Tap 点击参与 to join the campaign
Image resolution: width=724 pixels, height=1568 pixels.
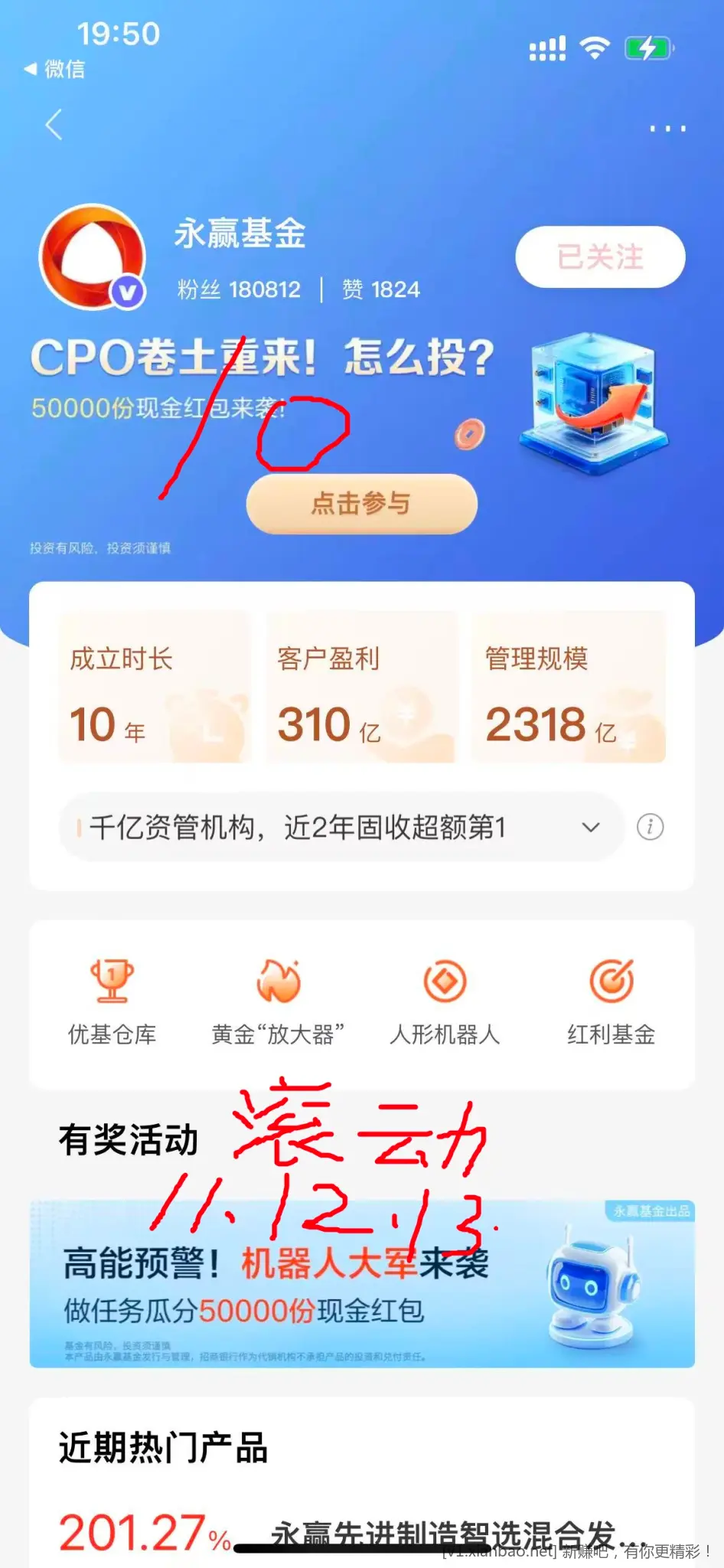click(361, 503)
